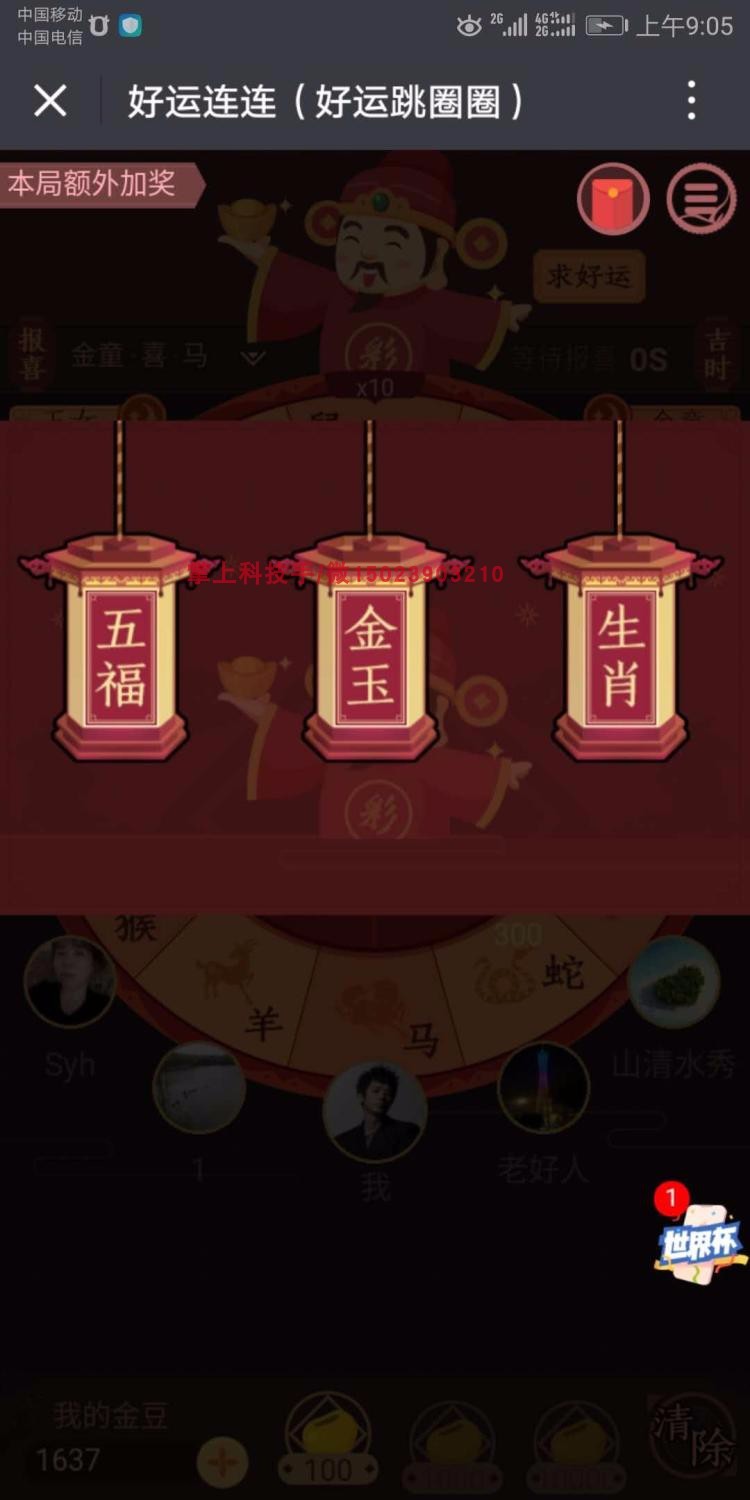Screen dimensions: 750x1500
Task: Add more gold beans with plus button
Action: click(222, 1464)
